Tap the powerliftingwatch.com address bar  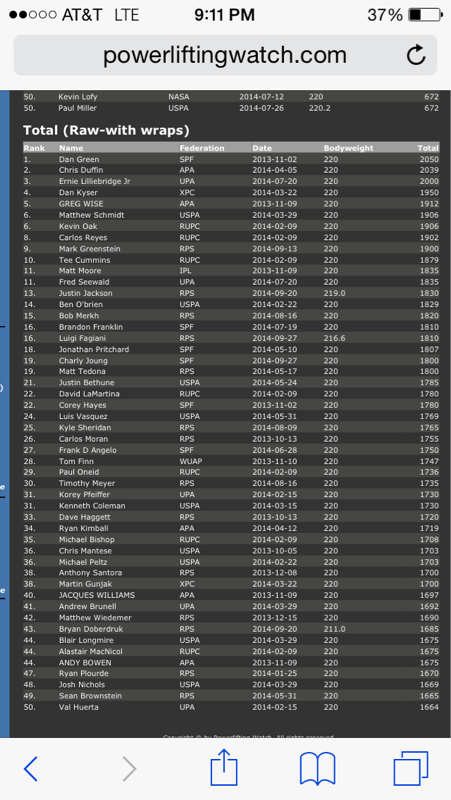(225, 55)
